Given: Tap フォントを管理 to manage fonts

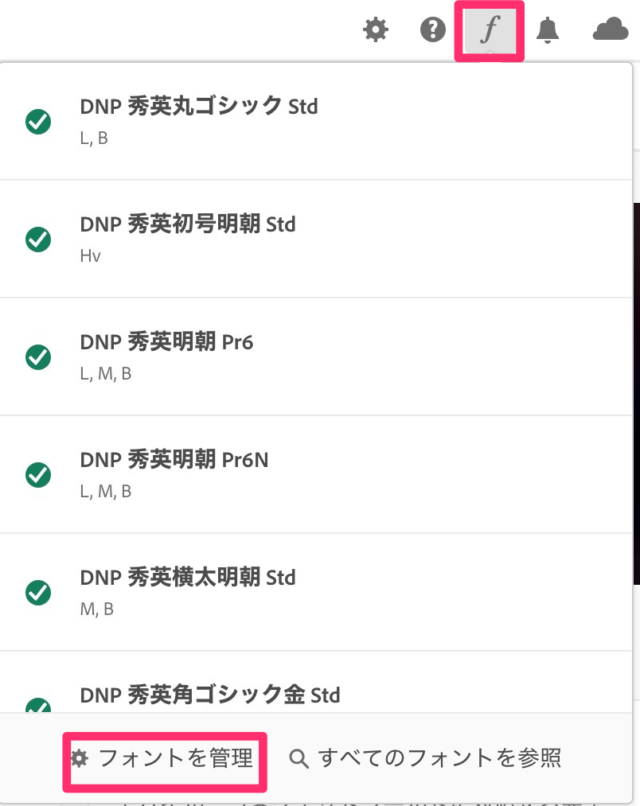Looking at the screenshot, I should pyautogui.click(x=164, y=758).
